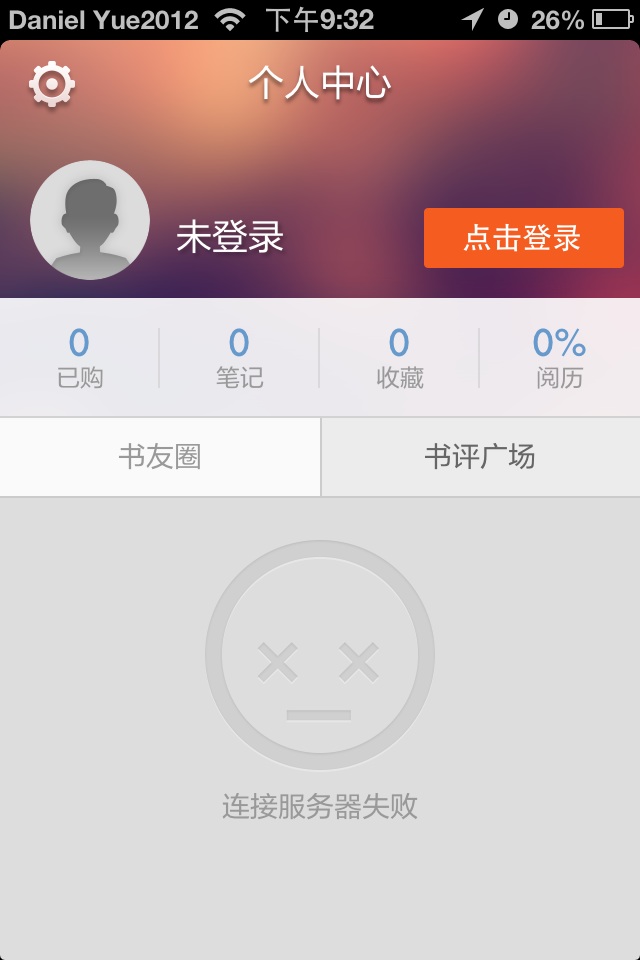
Task: Tap the 点击登录 login button
Action: tap(523, 238)
